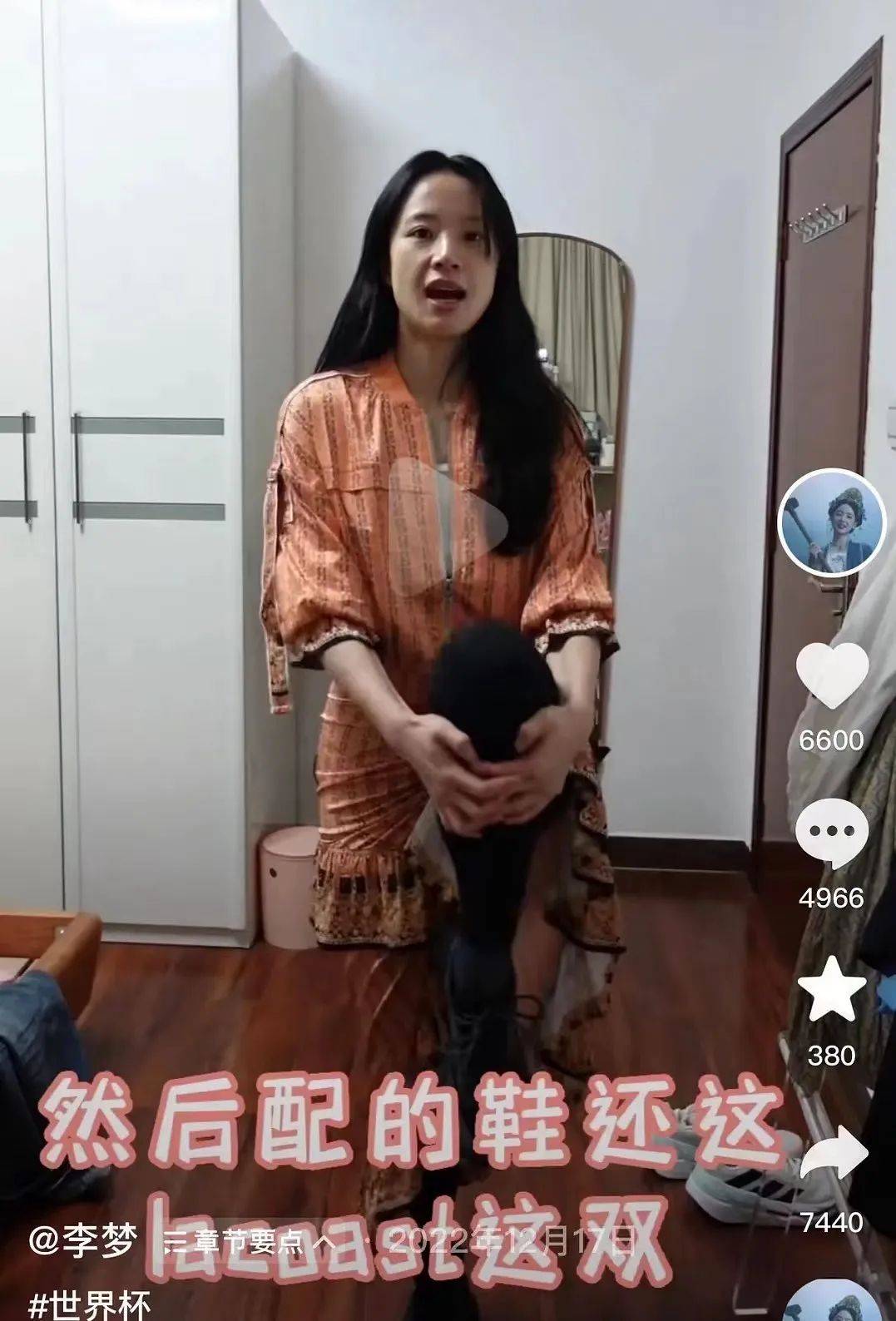Share the video using the arrow icon

pos(831,1152)
